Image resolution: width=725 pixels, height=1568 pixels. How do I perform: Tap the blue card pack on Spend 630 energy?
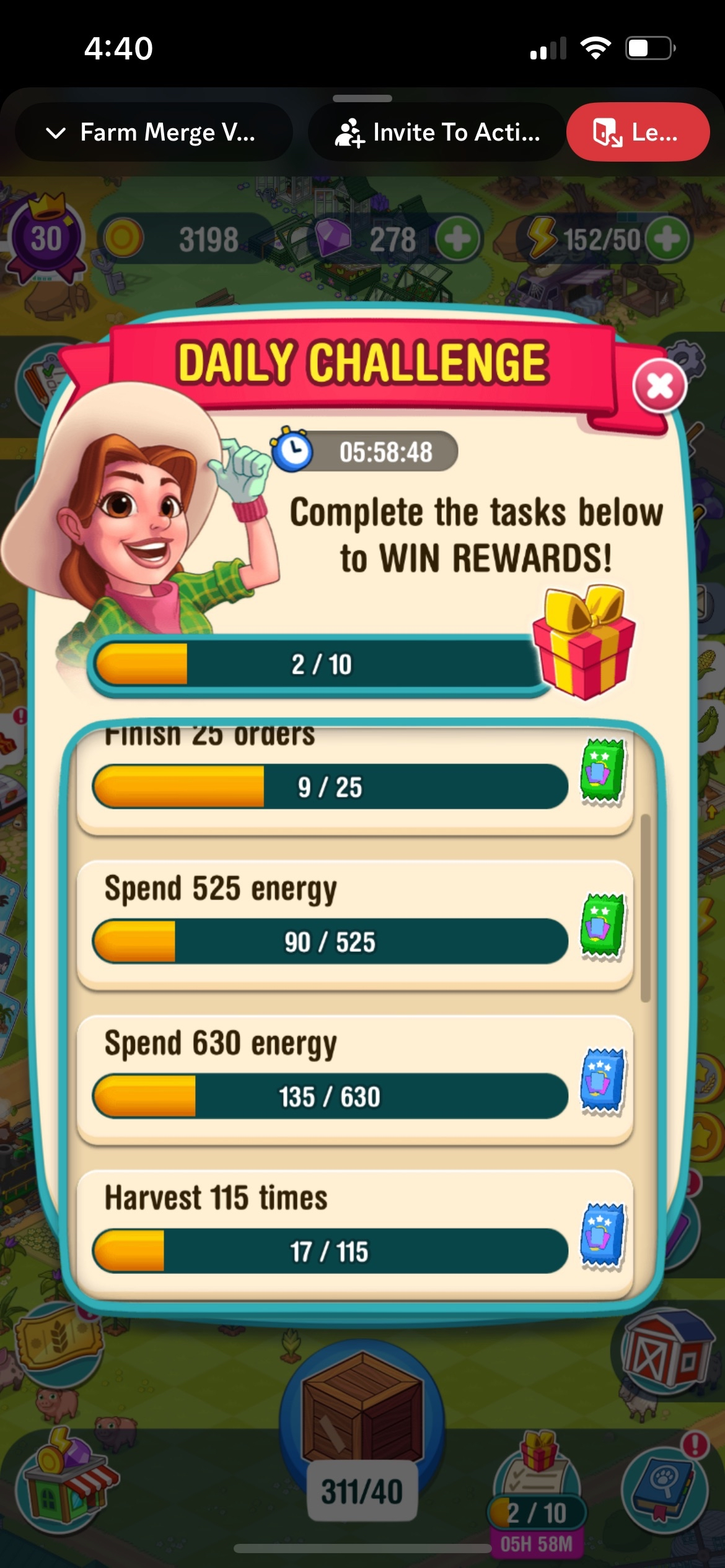click(x=602, y=1081)
